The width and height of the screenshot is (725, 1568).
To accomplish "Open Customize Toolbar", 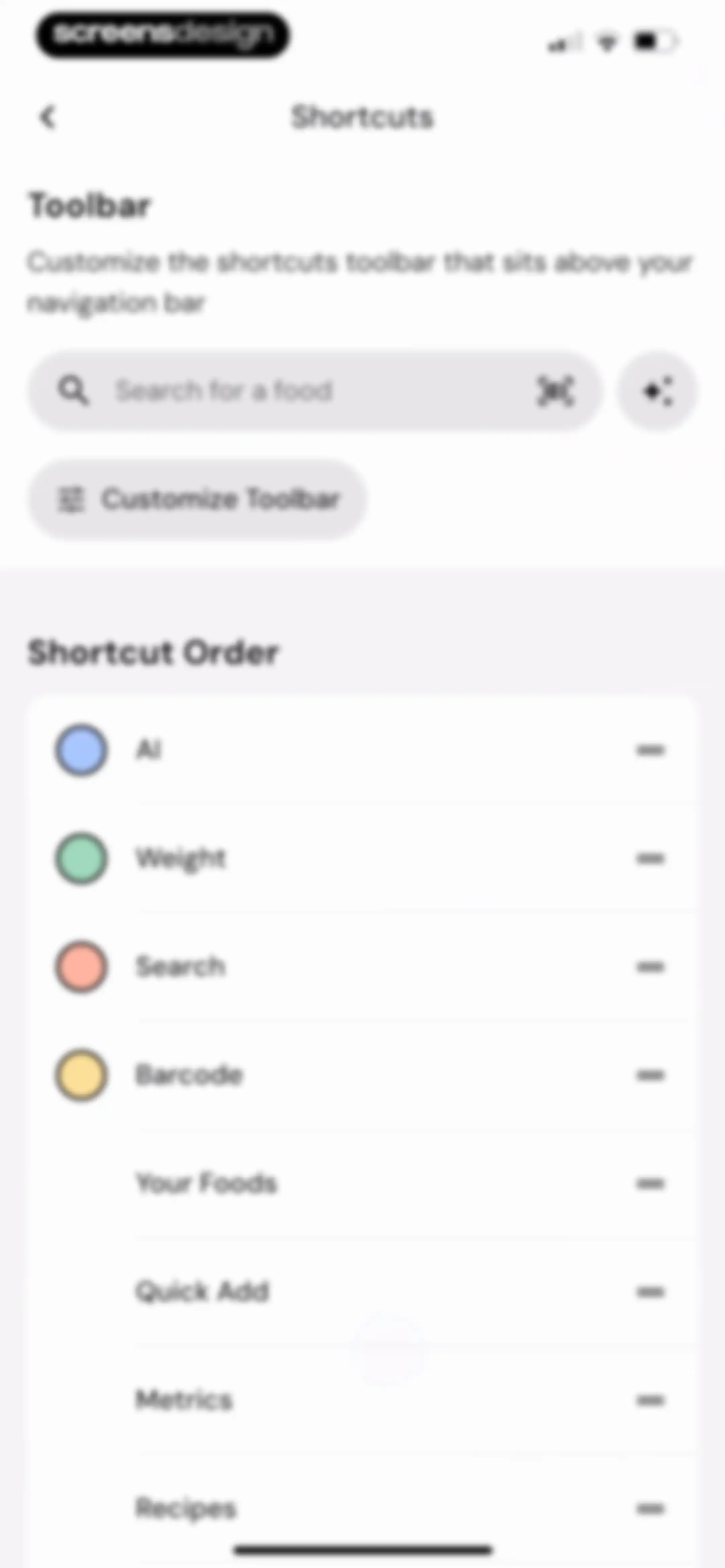I will pyautogui.click(x=197, y=499).
